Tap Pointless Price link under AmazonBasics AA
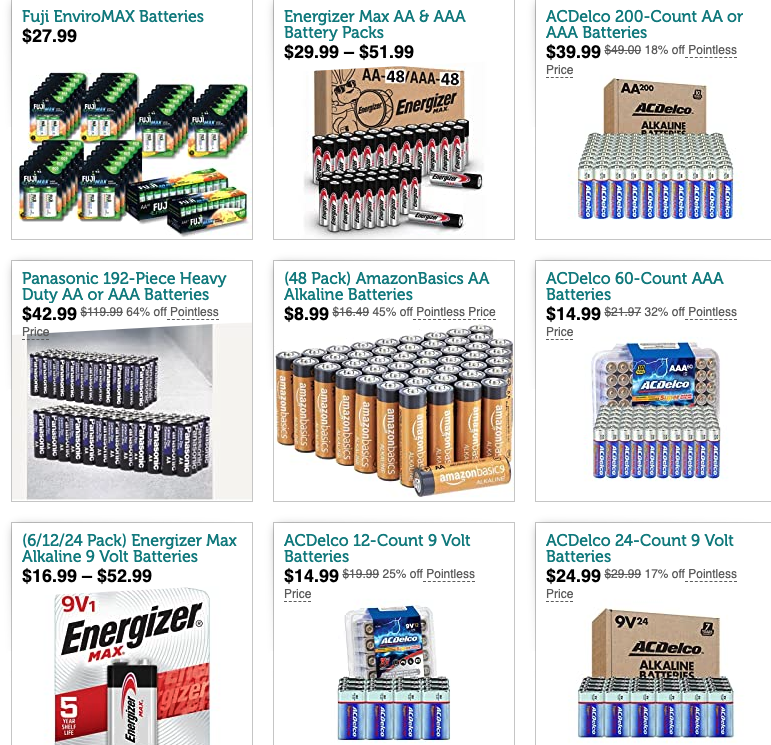The image size is (771, 745). pyautogui.click(x=456, y=312)
